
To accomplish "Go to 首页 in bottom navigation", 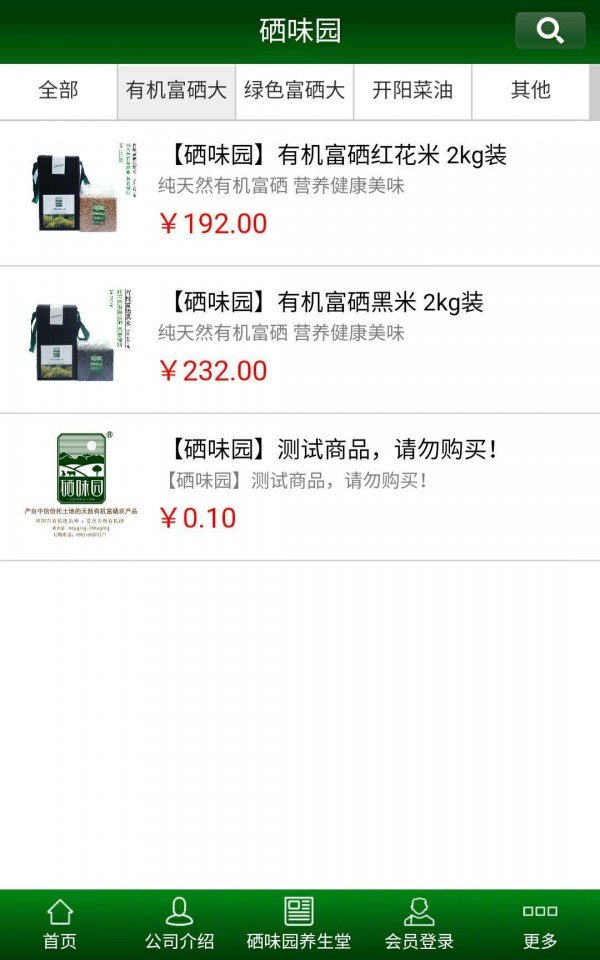I will 60,923.
